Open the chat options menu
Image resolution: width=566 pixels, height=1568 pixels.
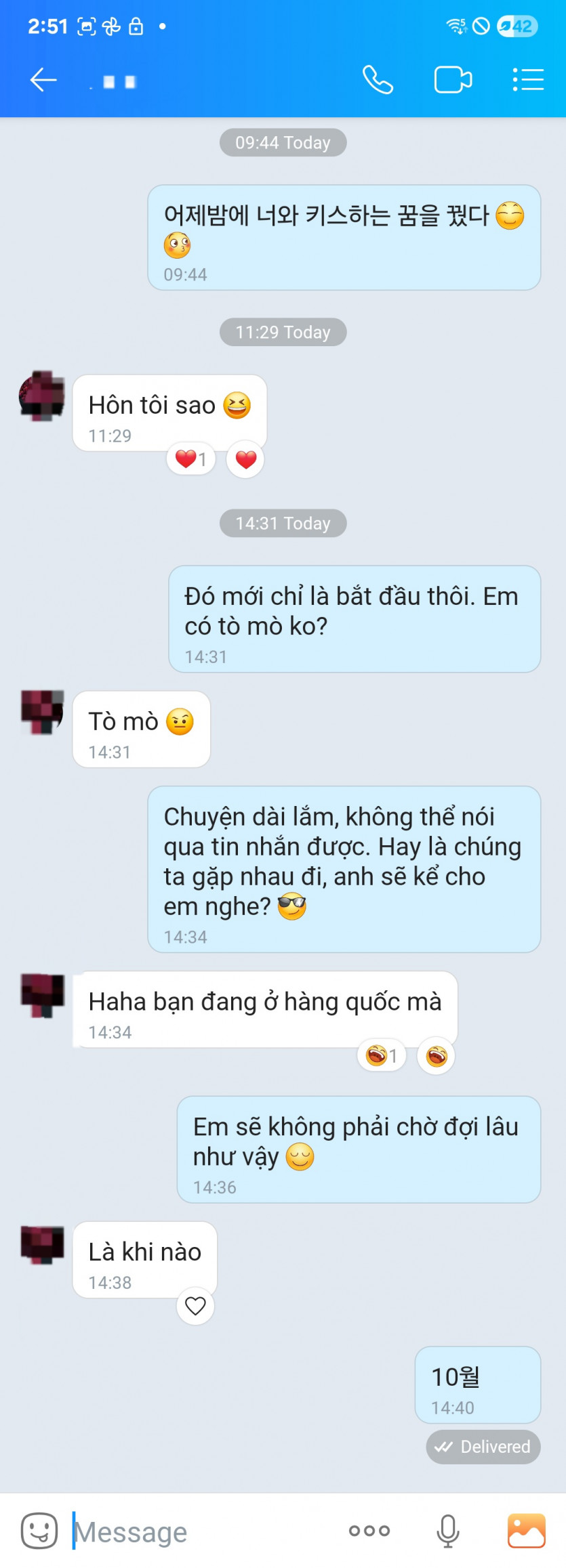point(528,80)
